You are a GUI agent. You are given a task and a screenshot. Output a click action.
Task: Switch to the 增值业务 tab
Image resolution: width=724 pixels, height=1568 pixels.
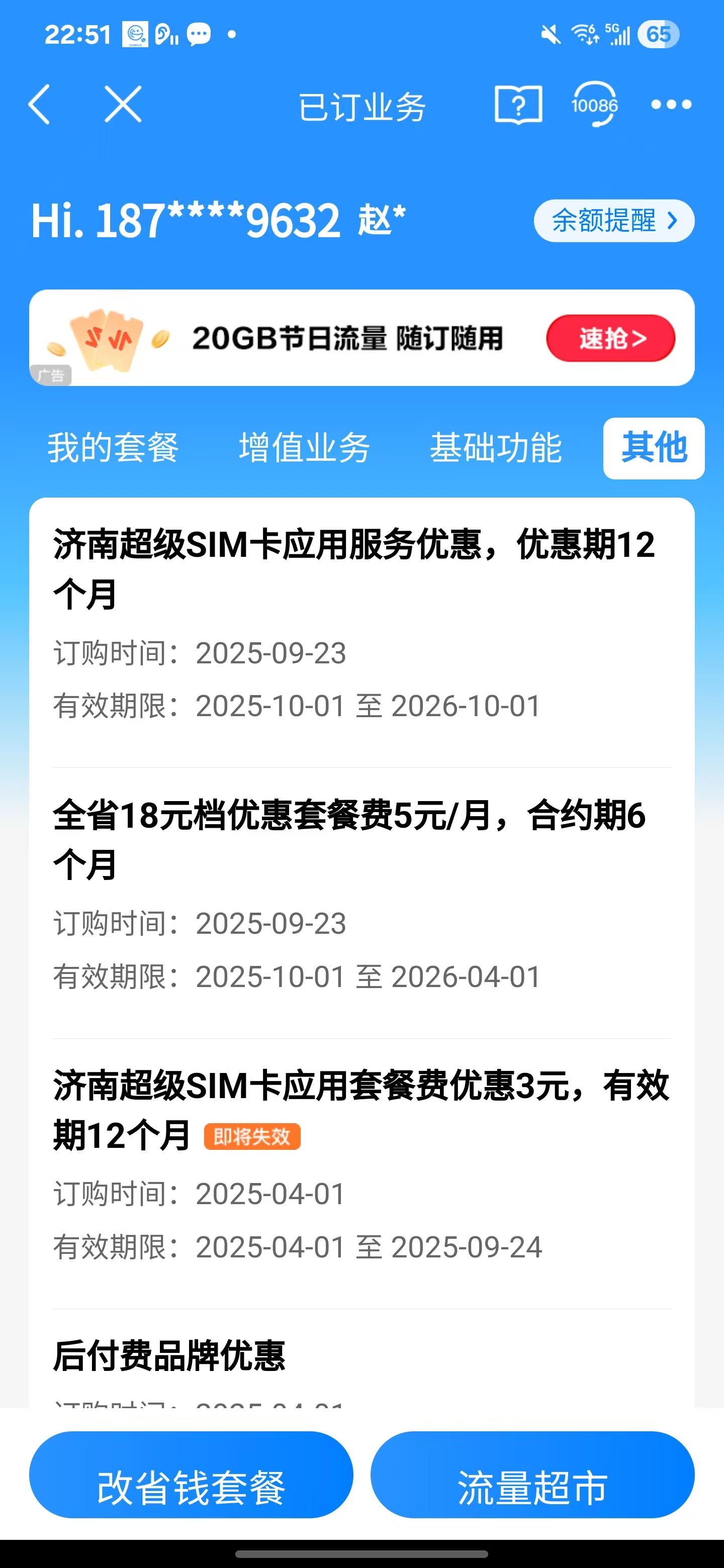pos(305,448)
